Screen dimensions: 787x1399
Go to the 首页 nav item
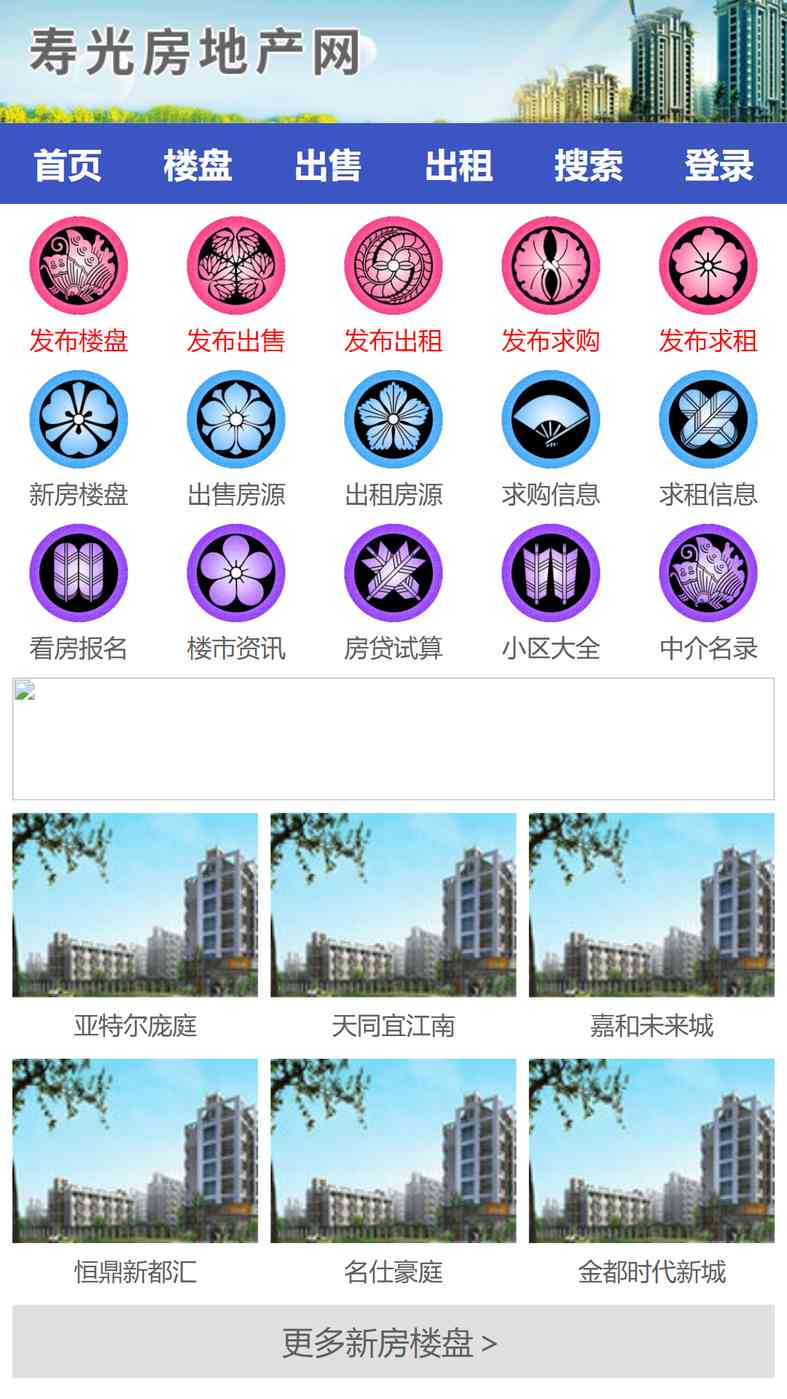tap(67, 165)
